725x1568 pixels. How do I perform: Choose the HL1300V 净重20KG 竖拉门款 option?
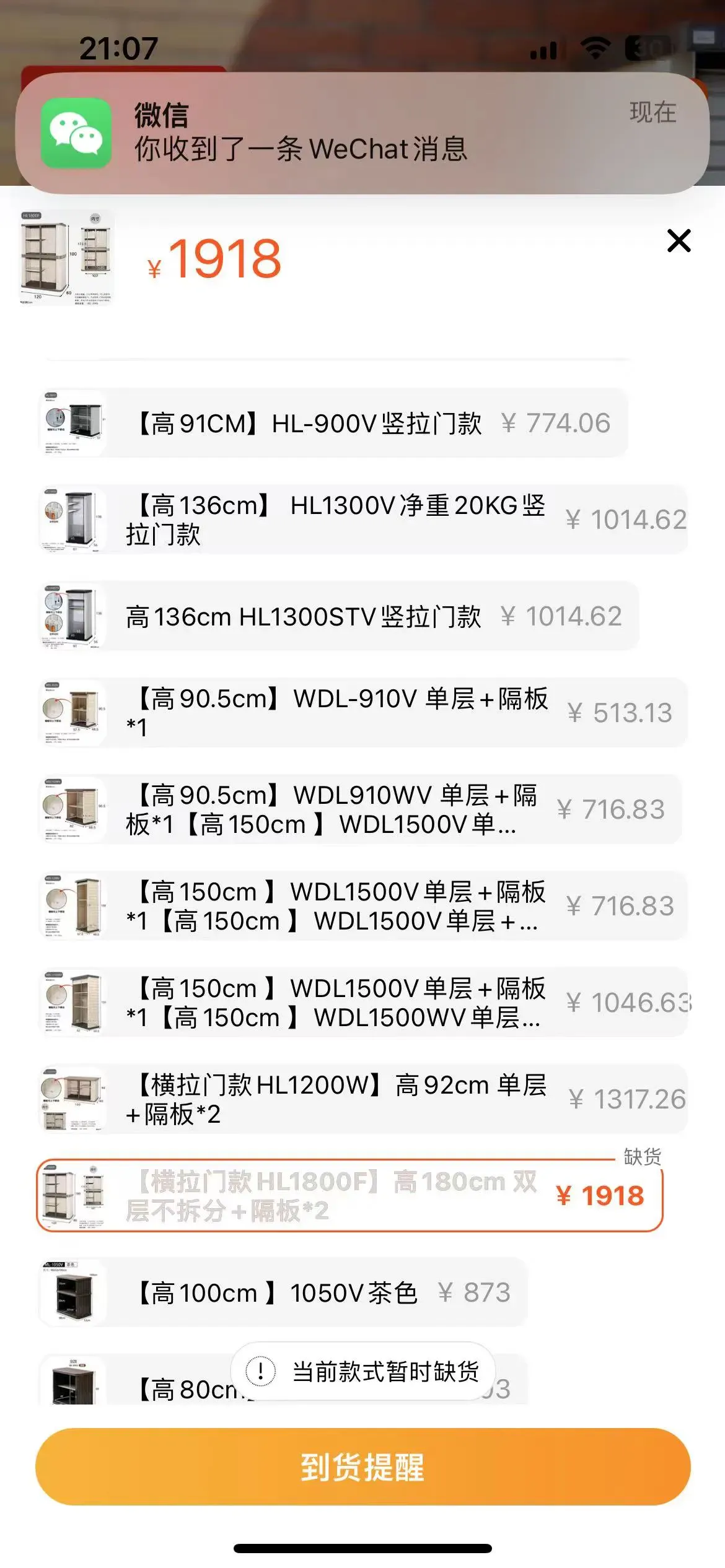pos(363,520)
